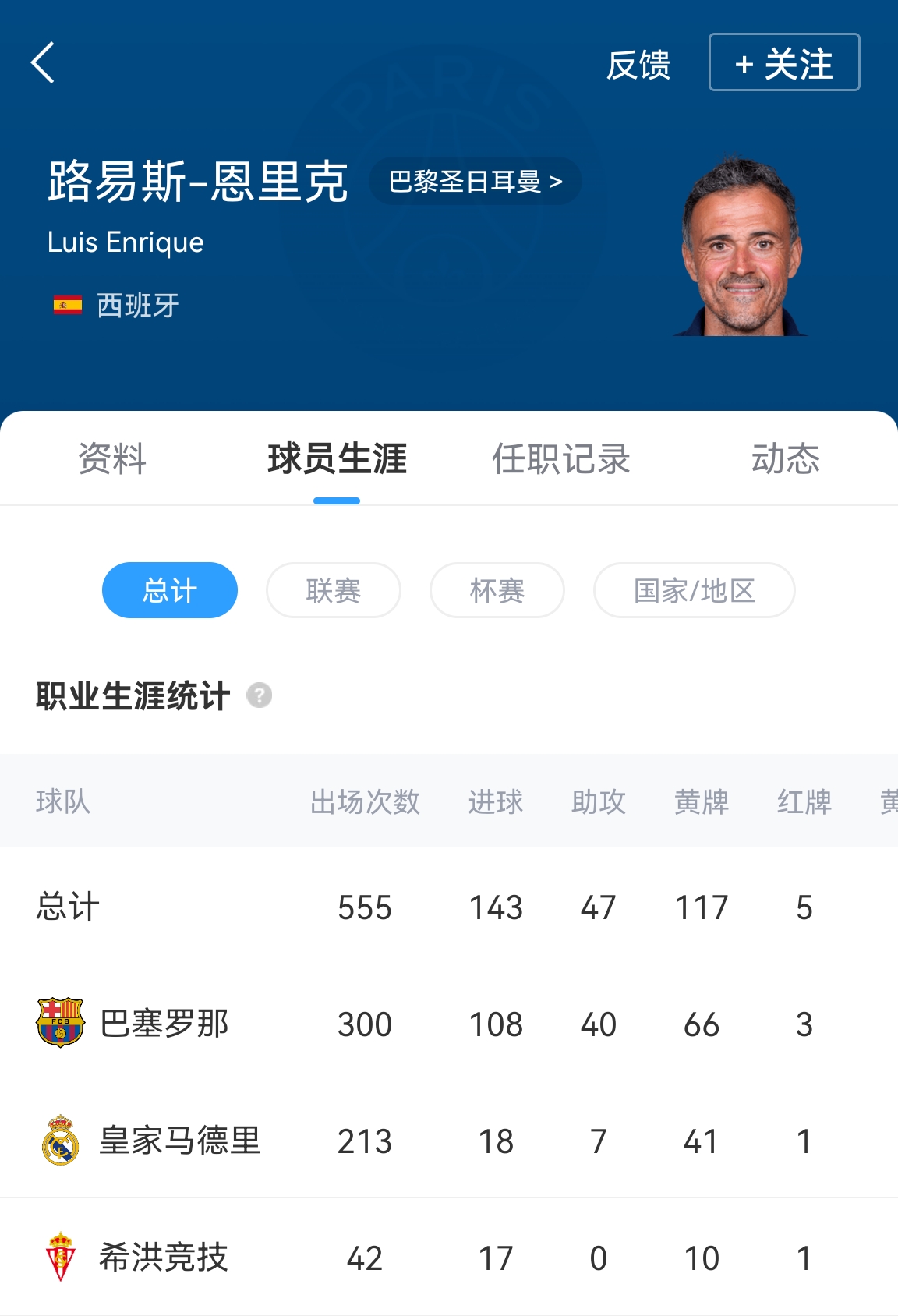The image size is (898, 1316).
Task: Select the 总计 filter chip
Action: (169, 590)
